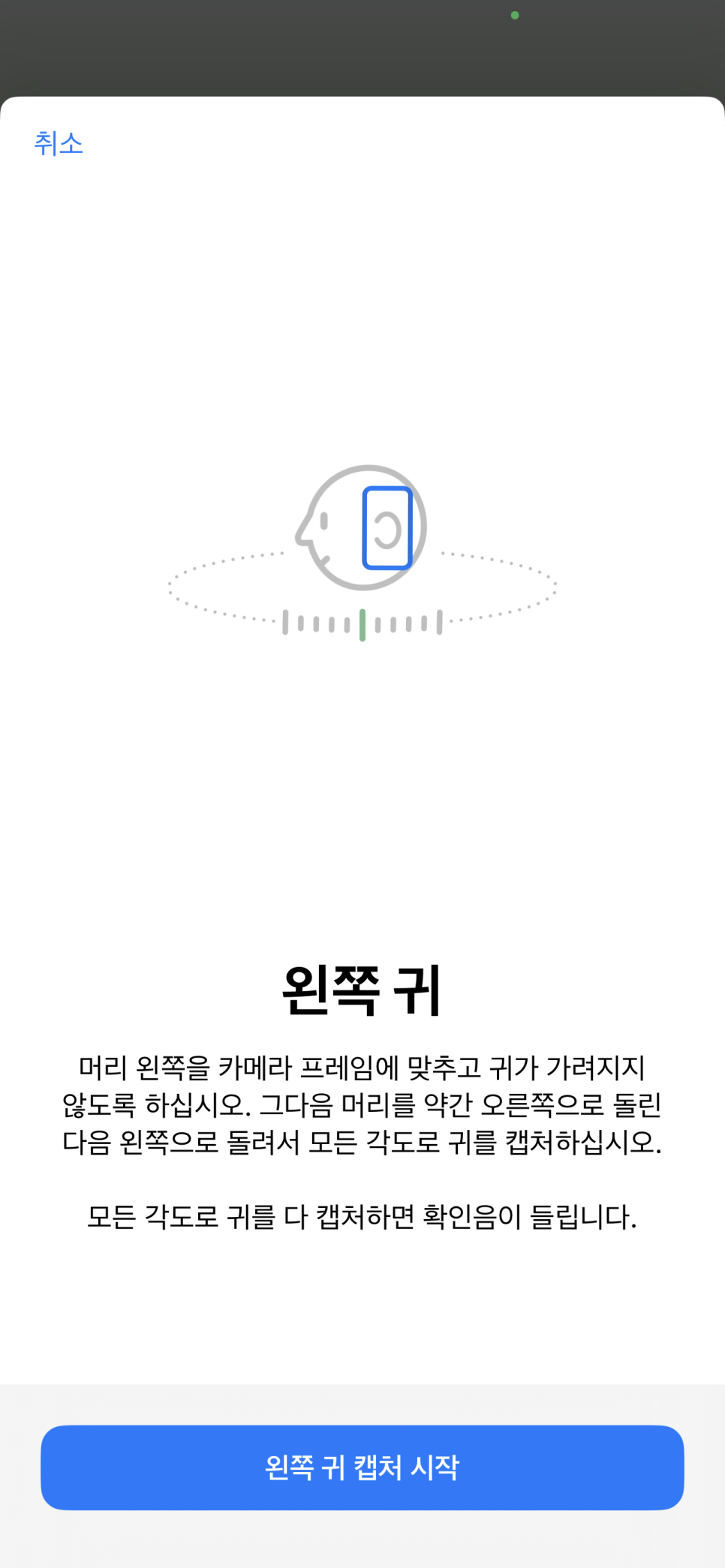The height and width of the screenshot is (1568, 725).
Task: Tap 취소 to cancel the ear capture
Action: [59, 143]
